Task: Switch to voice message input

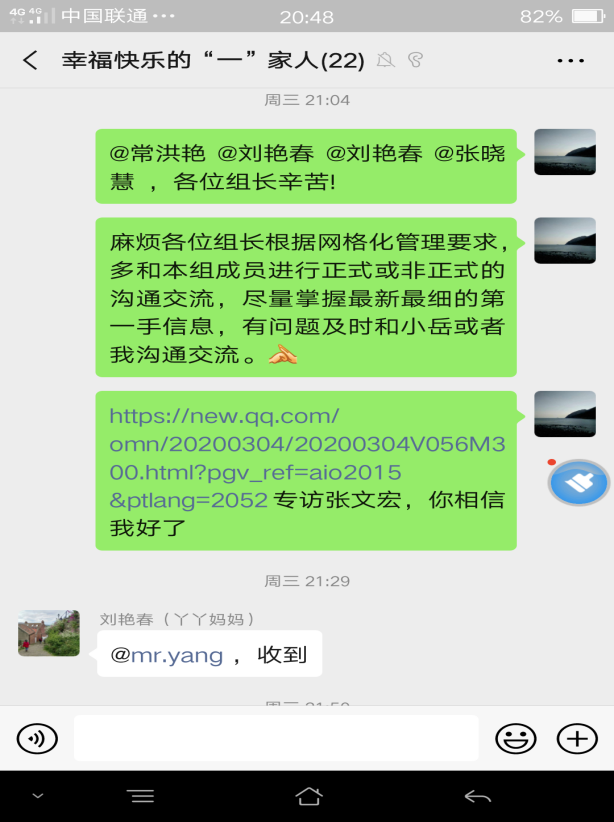Action: pos(37,739)
